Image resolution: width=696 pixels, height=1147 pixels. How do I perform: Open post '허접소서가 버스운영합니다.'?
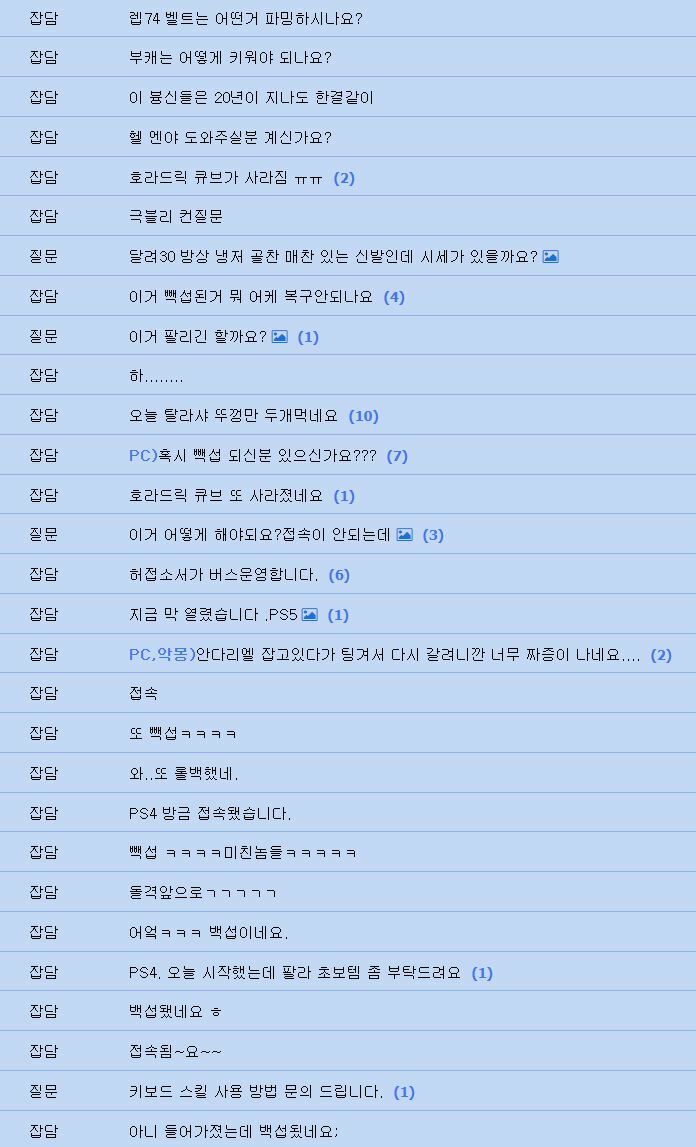[223, 575]
